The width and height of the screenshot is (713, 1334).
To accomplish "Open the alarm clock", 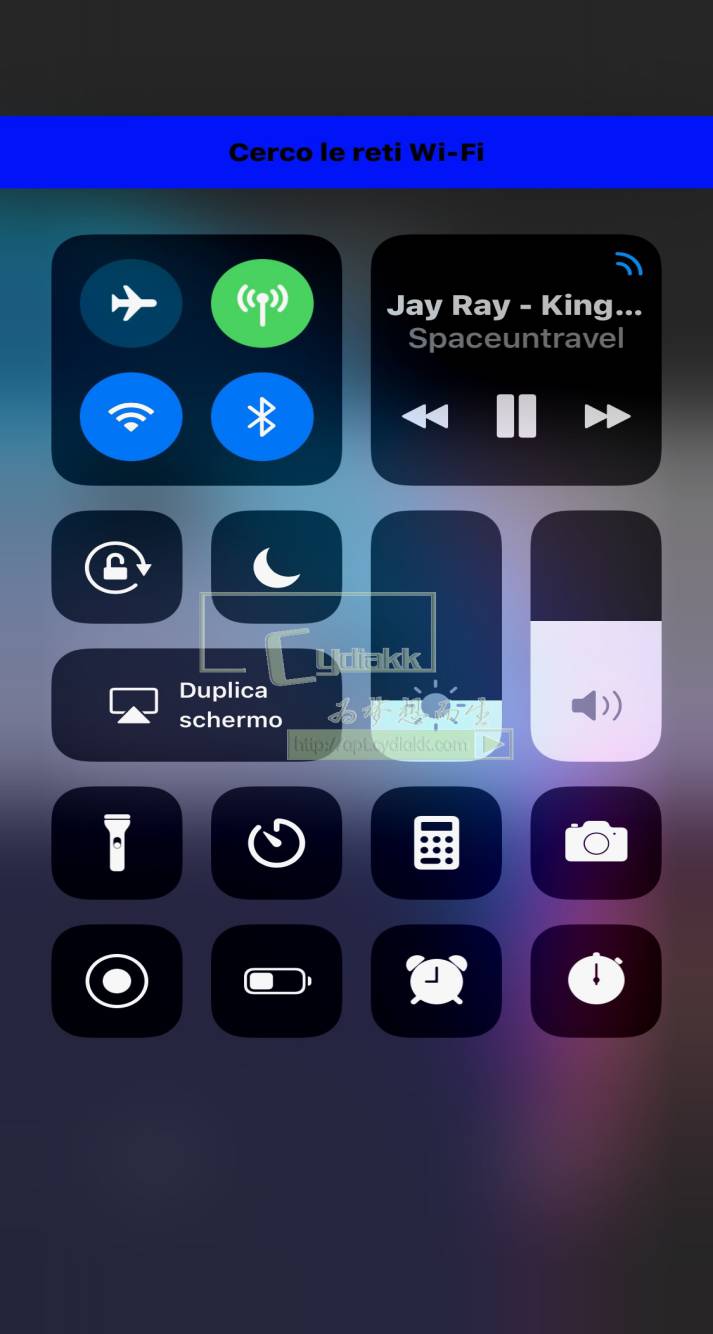I will point(436,981).
